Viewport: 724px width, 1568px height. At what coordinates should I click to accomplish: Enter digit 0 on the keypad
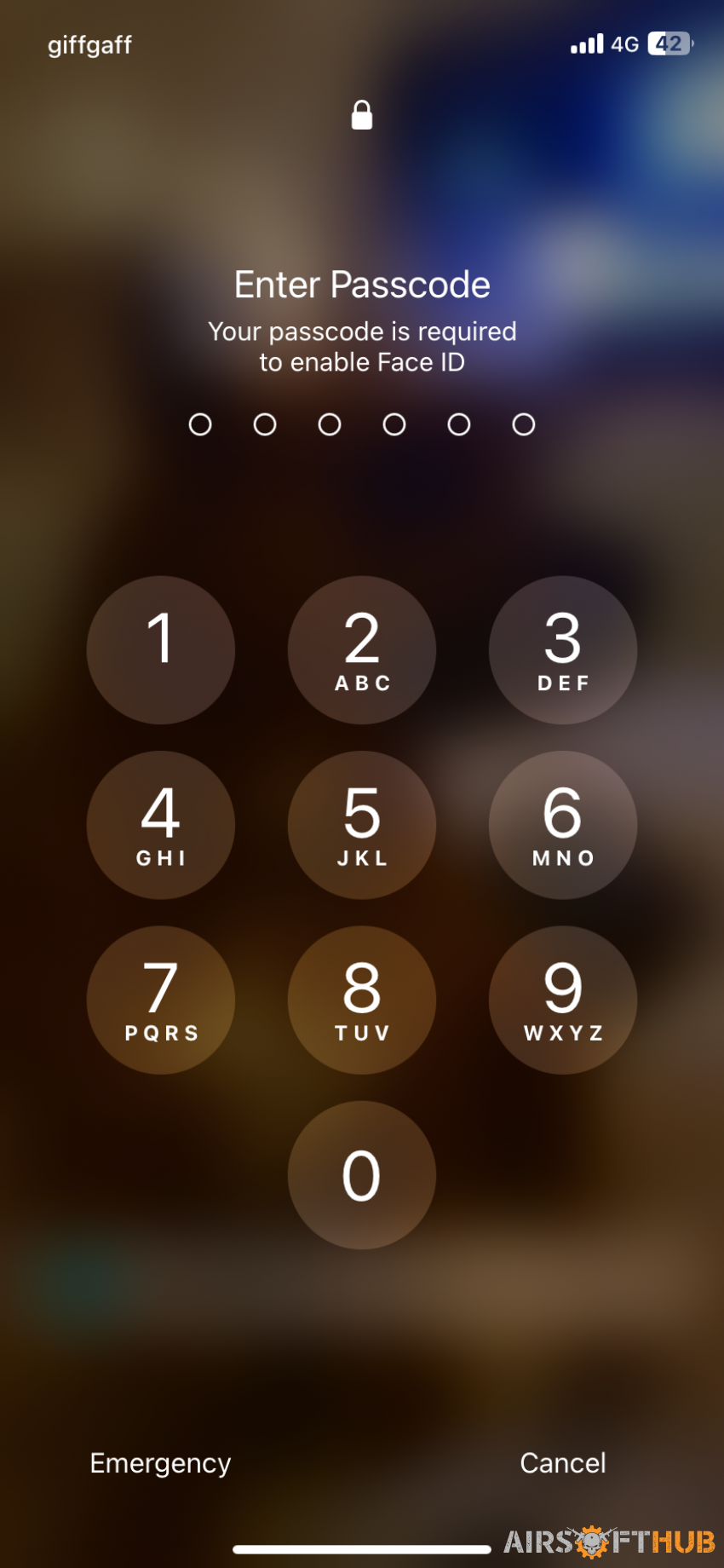(x=362, y=1174)
